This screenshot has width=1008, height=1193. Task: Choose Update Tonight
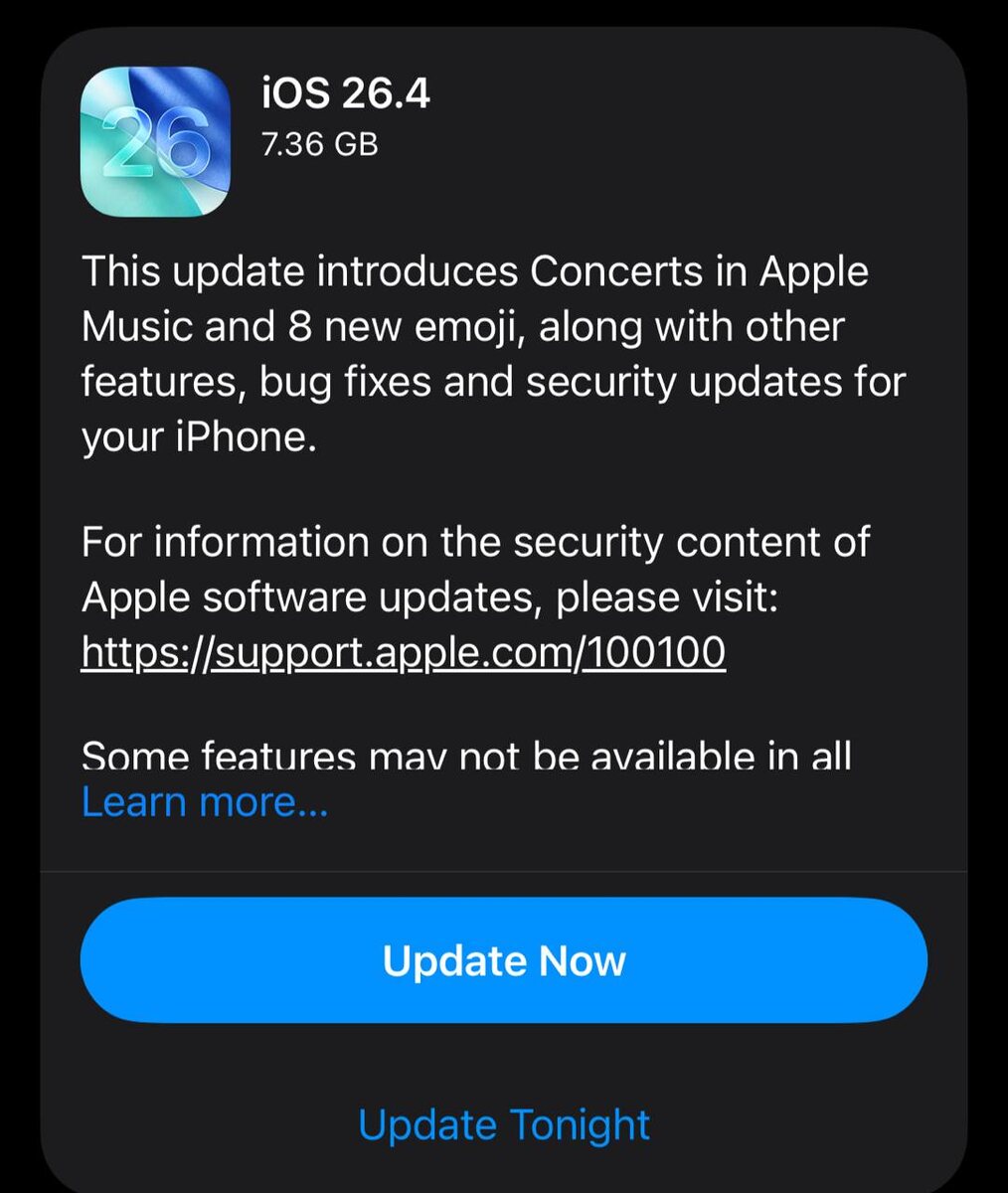click(x=504, y=1125)
